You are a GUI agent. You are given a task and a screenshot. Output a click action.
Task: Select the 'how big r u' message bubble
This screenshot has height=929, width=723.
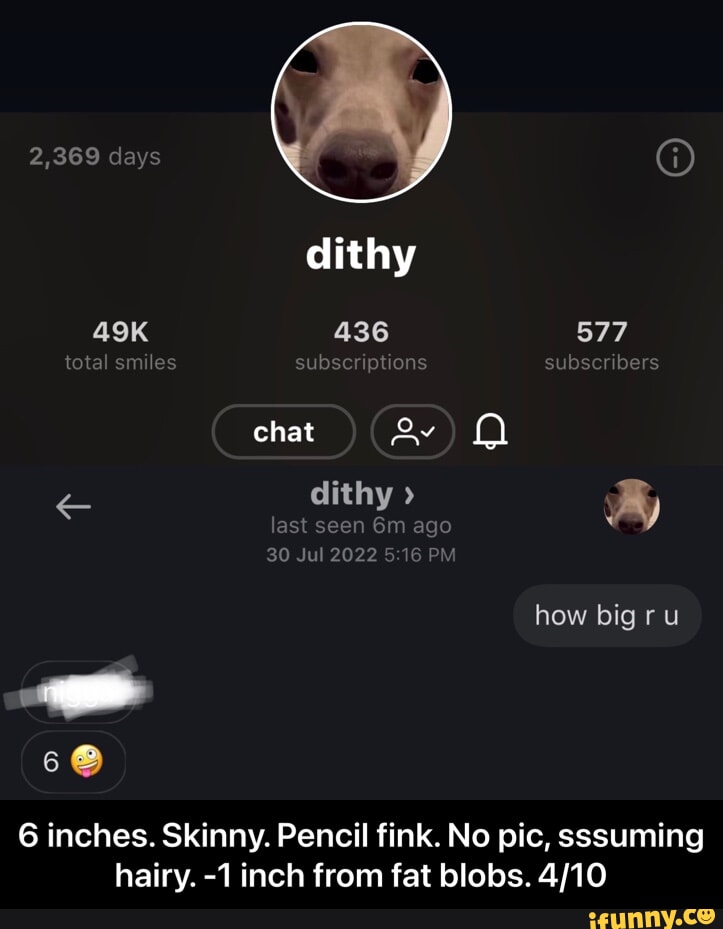607,615
